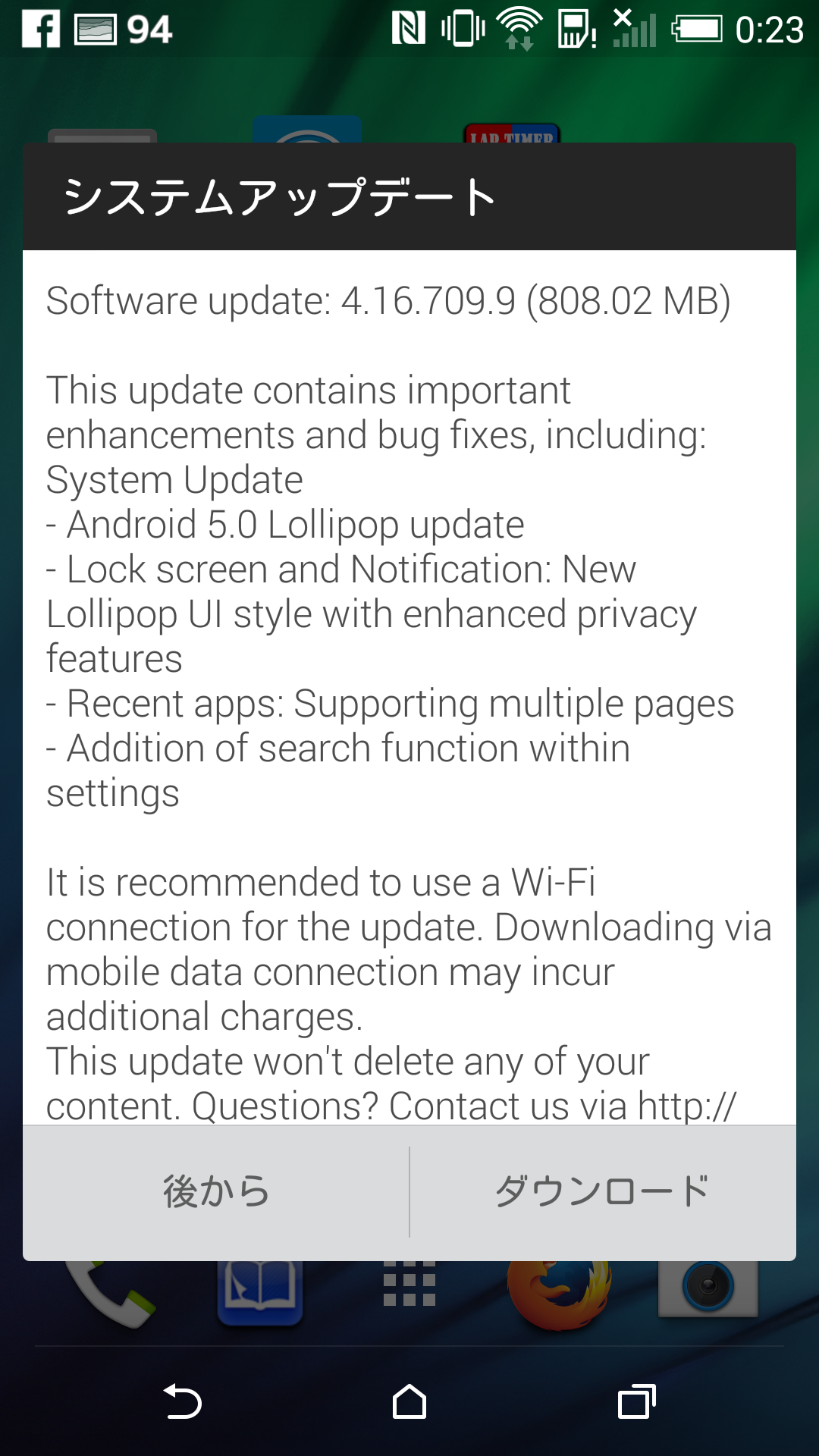819x1456 pixels.
Task: Open recent apps from the navigation bar
Action: (637, 1401)
